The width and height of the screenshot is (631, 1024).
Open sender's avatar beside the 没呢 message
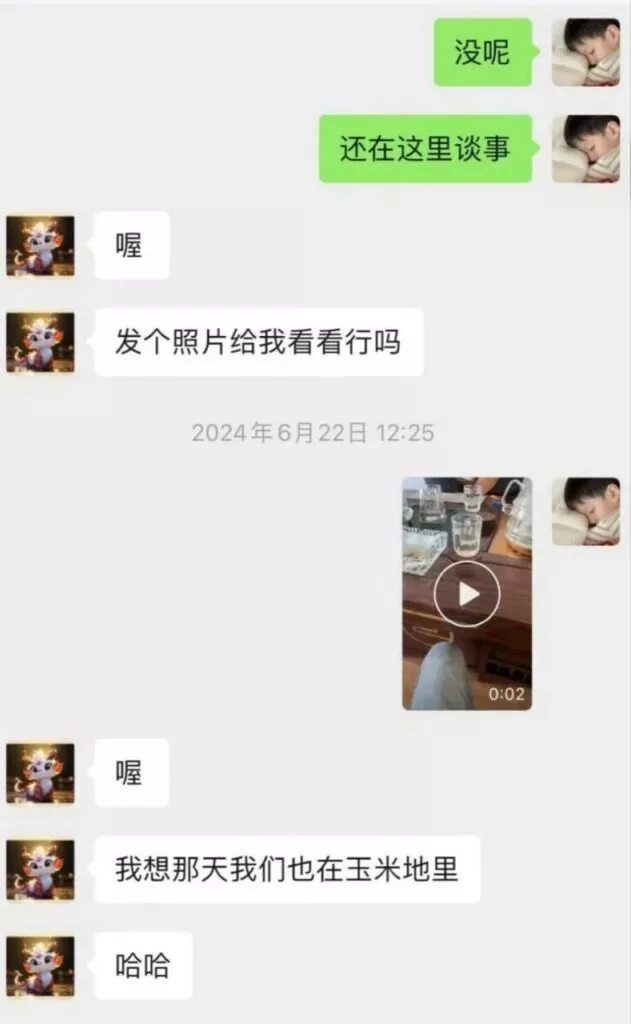(586, 52)
